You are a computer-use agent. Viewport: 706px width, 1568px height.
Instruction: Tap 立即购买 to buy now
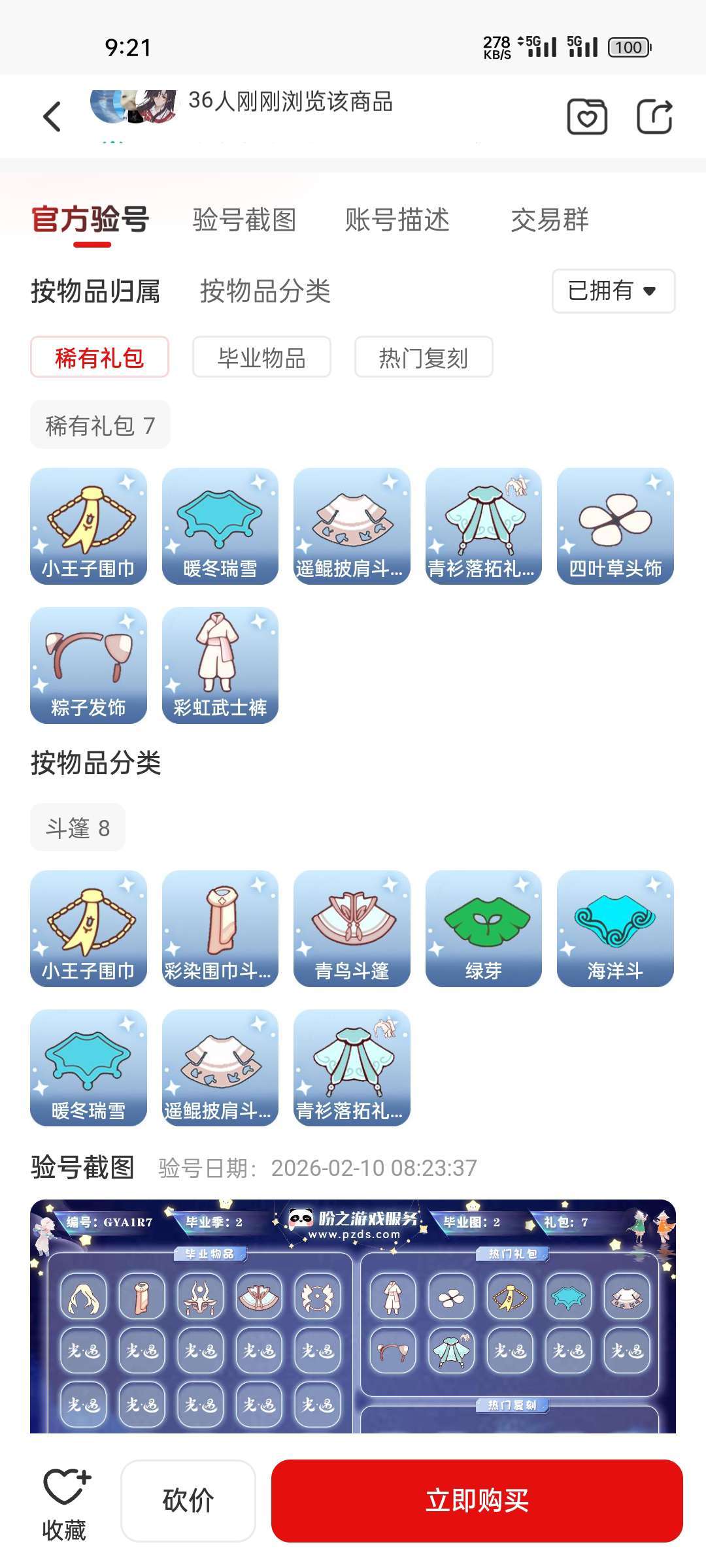coord(477,1500)
